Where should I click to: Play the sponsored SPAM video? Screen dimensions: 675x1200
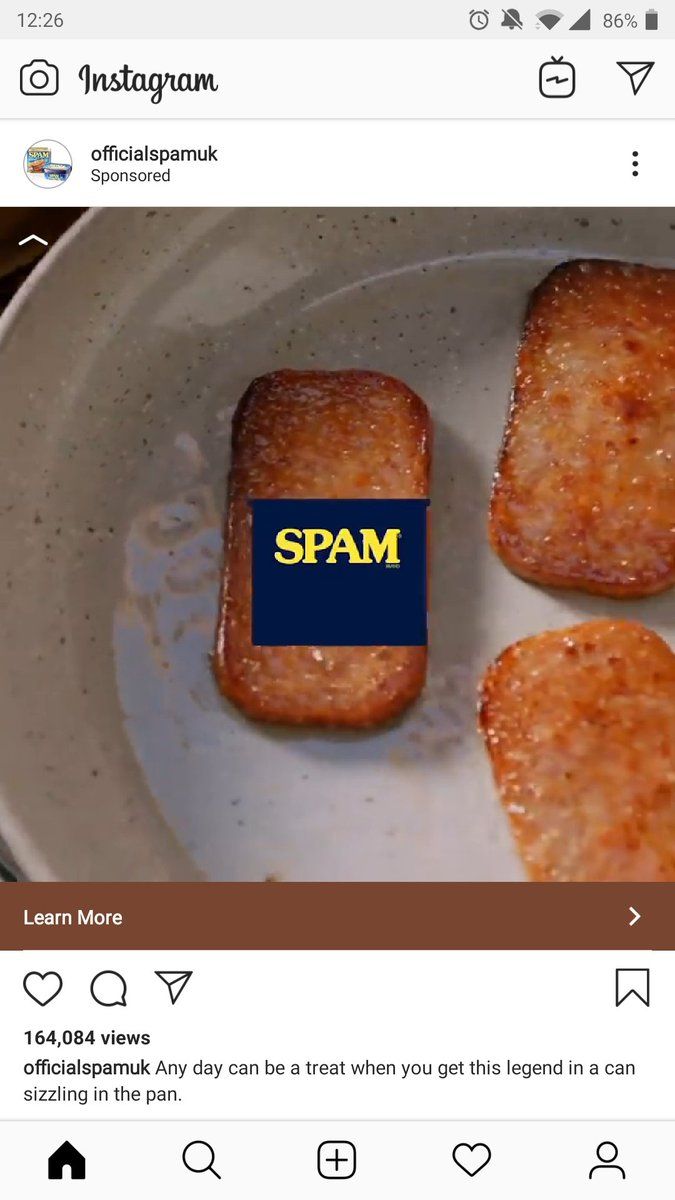(337, 544)
